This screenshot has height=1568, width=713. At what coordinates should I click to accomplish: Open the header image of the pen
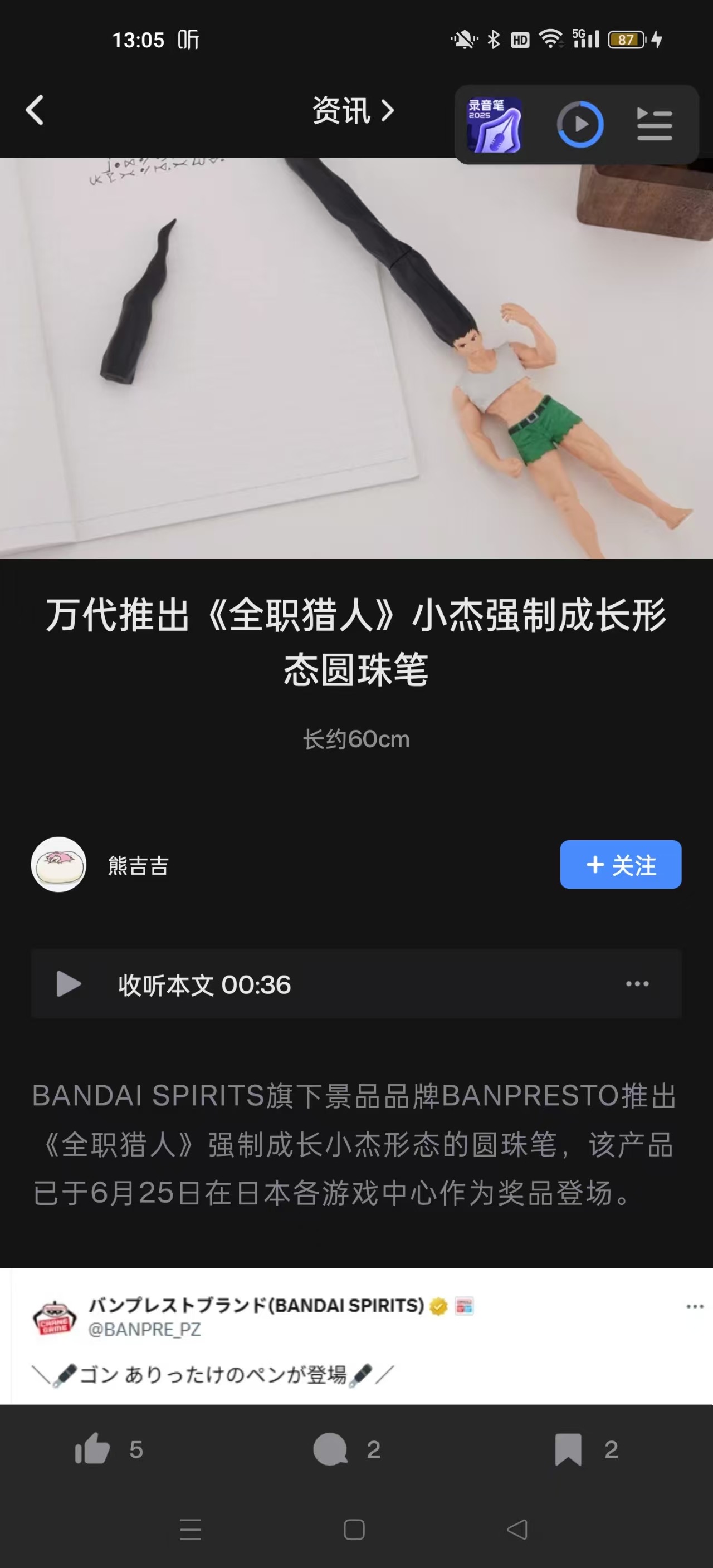(356, 358)
